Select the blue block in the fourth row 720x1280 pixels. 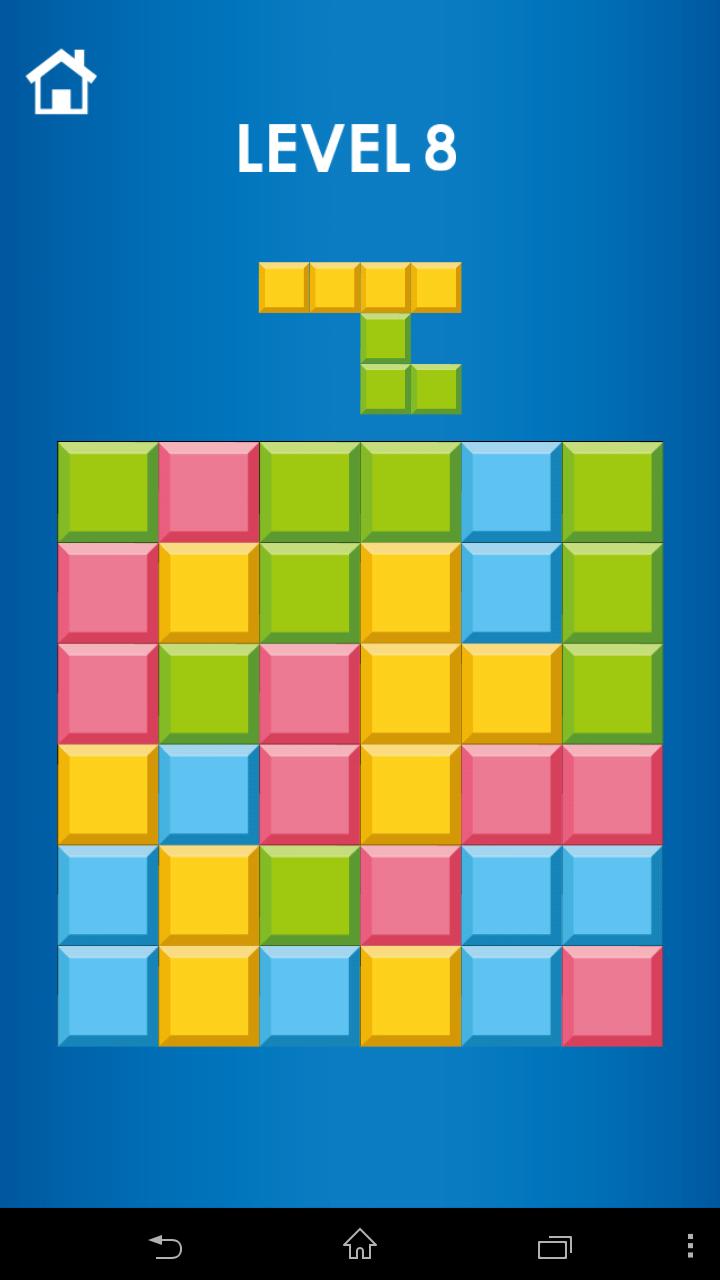point(208,795)
